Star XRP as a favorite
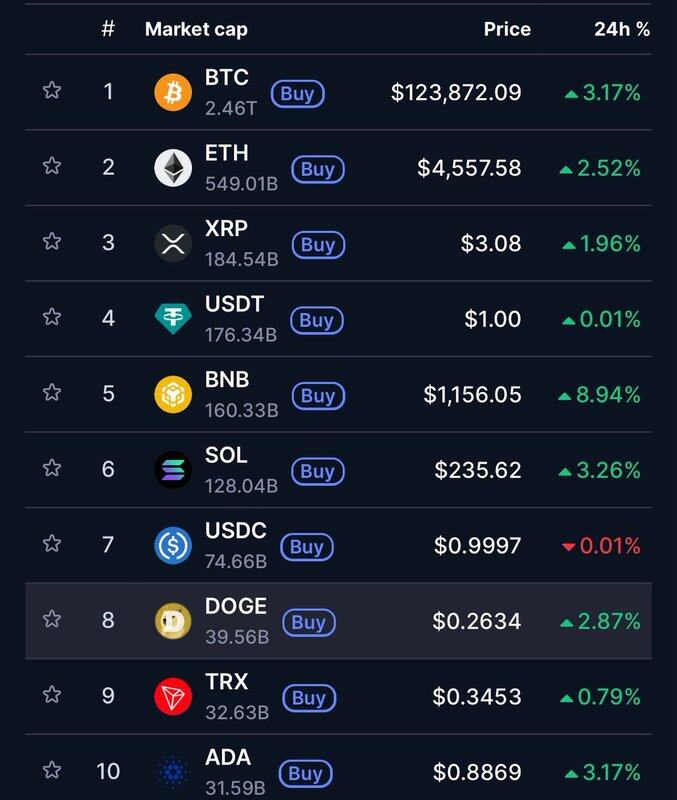Image resolution: width=677 pixels, height=800 pixels. (x=52, y=242)
